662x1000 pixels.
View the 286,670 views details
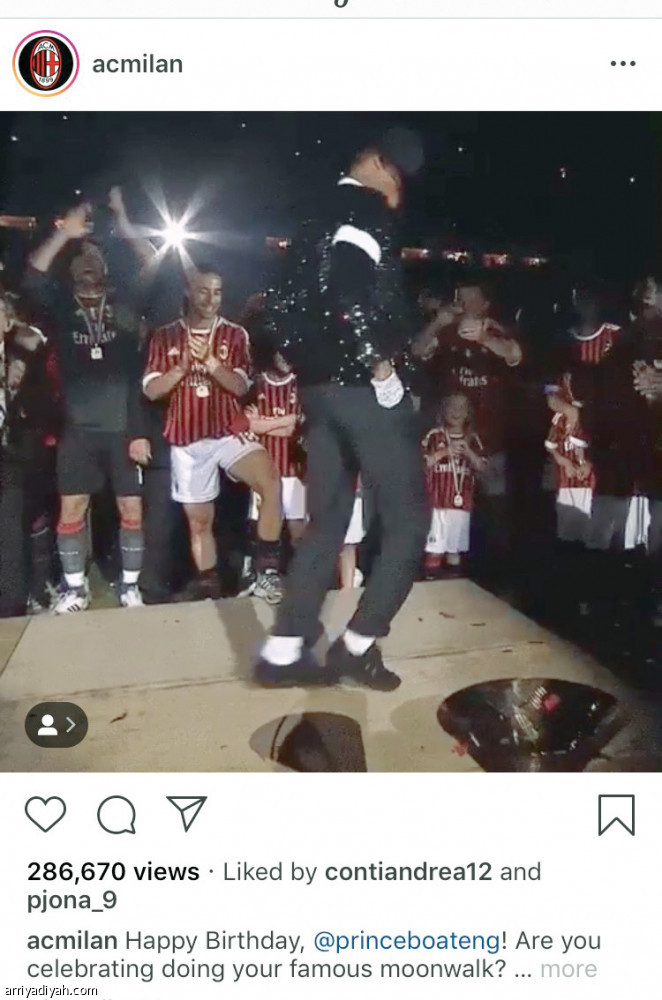click(x=113, y=872)
